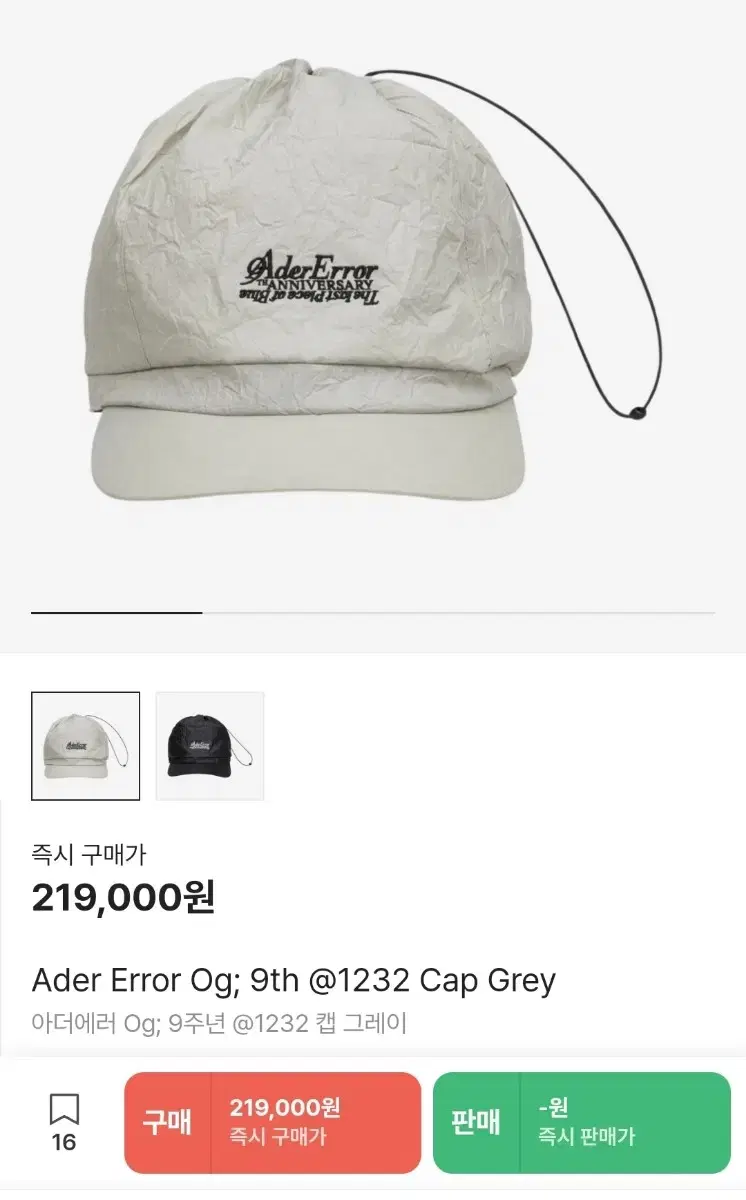The image size is (746, 1200).
Task: Select the black cap thumbnail
Action: point(210,746)
